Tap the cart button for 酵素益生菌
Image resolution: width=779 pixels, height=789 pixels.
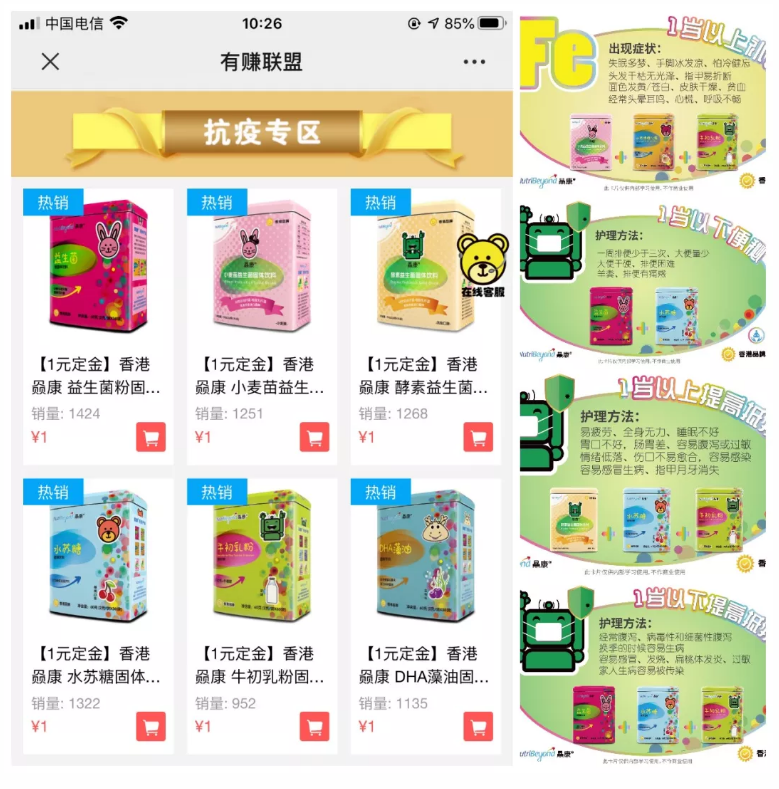point(478,437)
